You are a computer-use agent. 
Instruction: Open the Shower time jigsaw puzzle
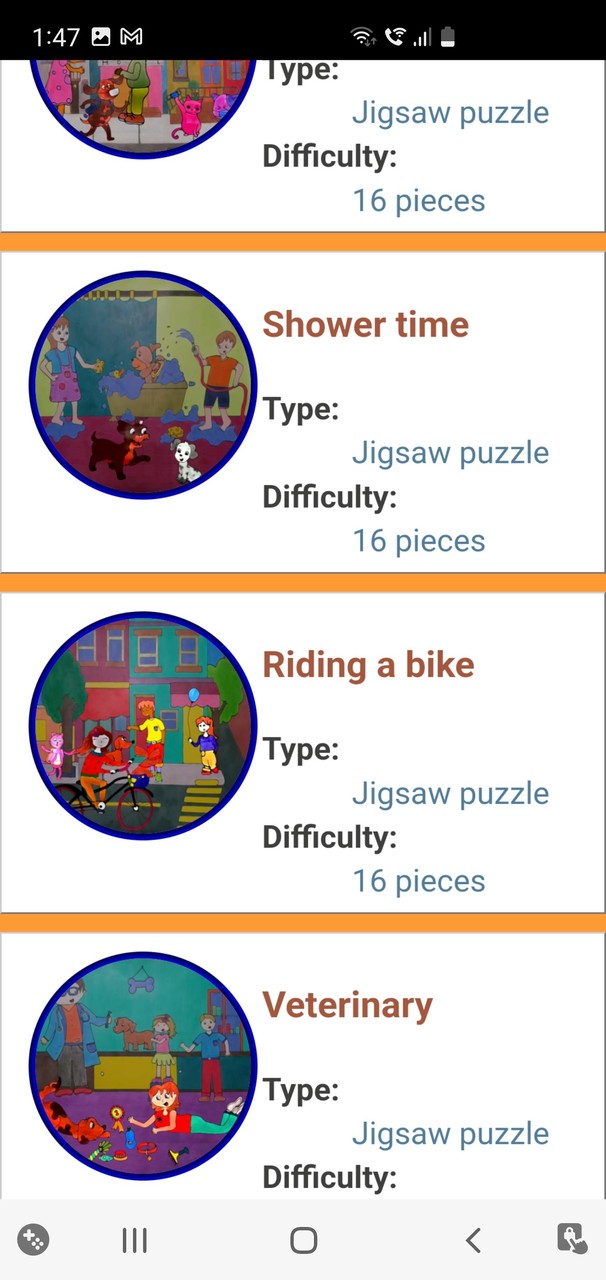click(x=365, y=325)
